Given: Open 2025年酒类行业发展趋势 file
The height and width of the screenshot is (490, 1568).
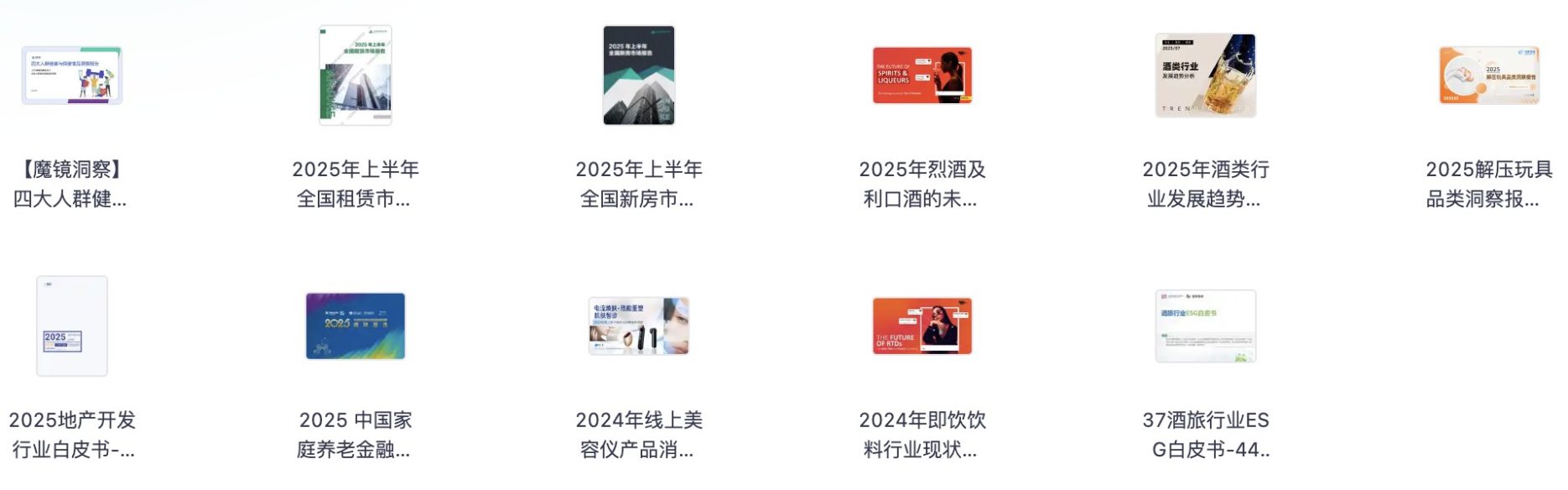Looking at the screenshot, I should point(1206,76).
